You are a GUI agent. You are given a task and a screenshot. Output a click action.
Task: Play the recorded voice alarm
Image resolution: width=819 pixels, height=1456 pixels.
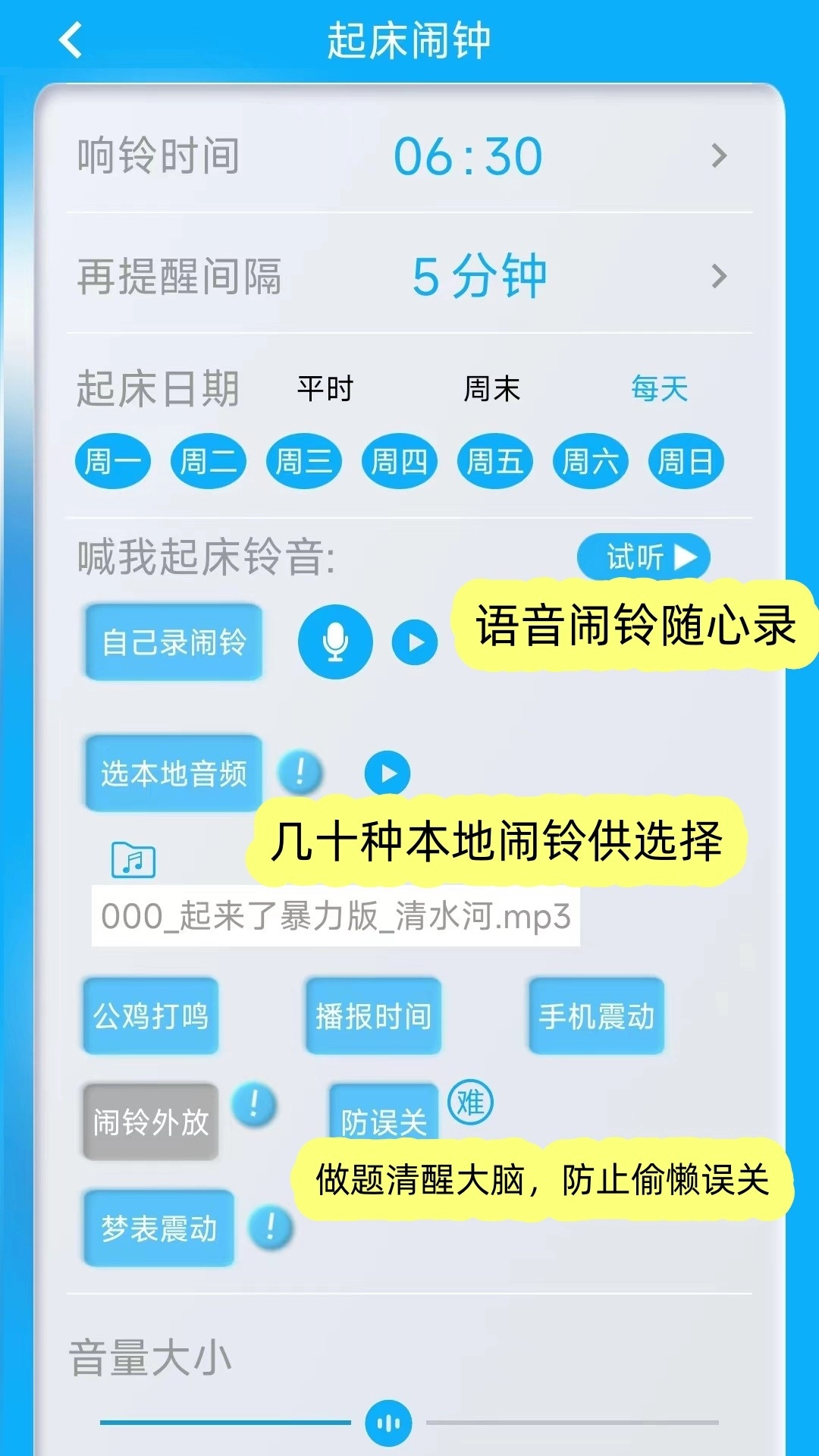[x=415, y=642]
